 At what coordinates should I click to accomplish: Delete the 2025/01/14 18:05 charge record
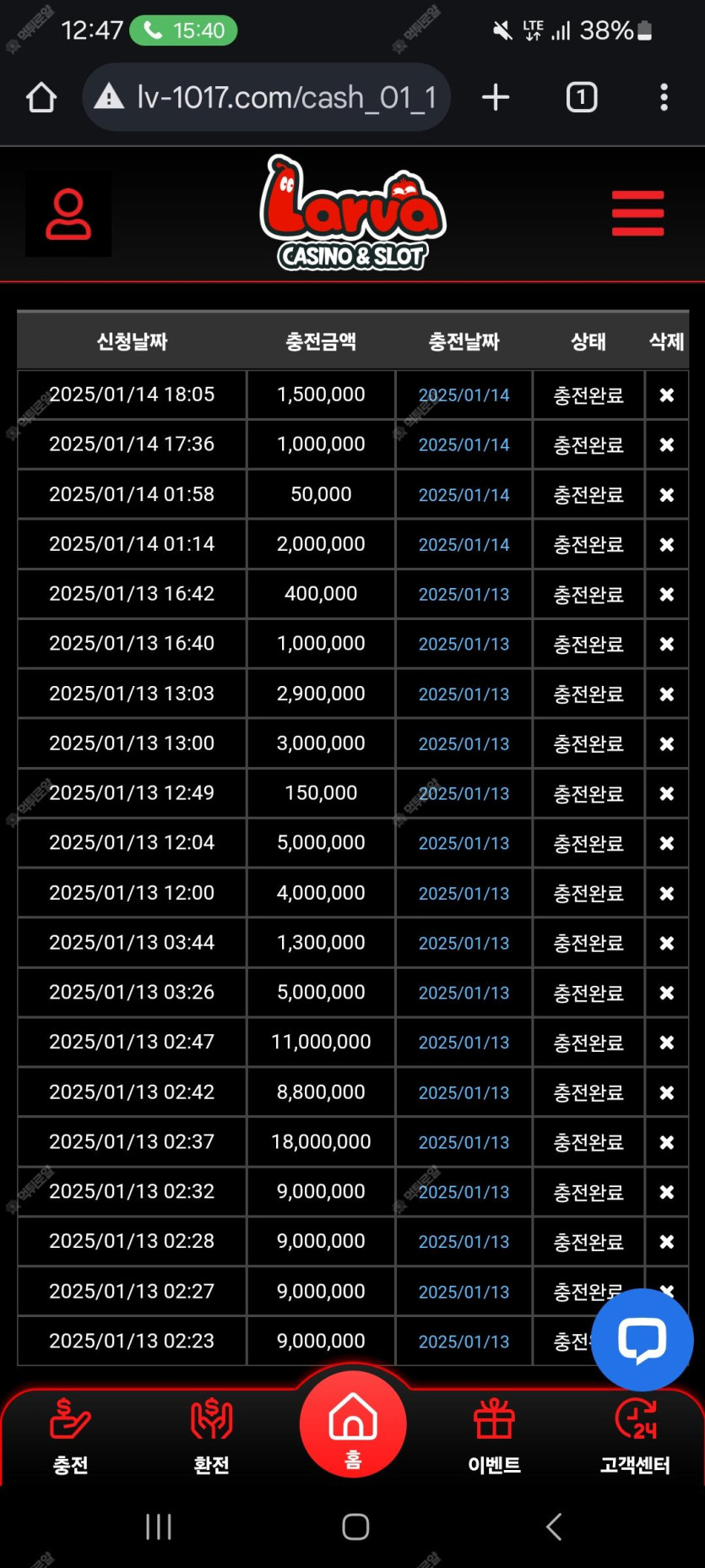666,395
